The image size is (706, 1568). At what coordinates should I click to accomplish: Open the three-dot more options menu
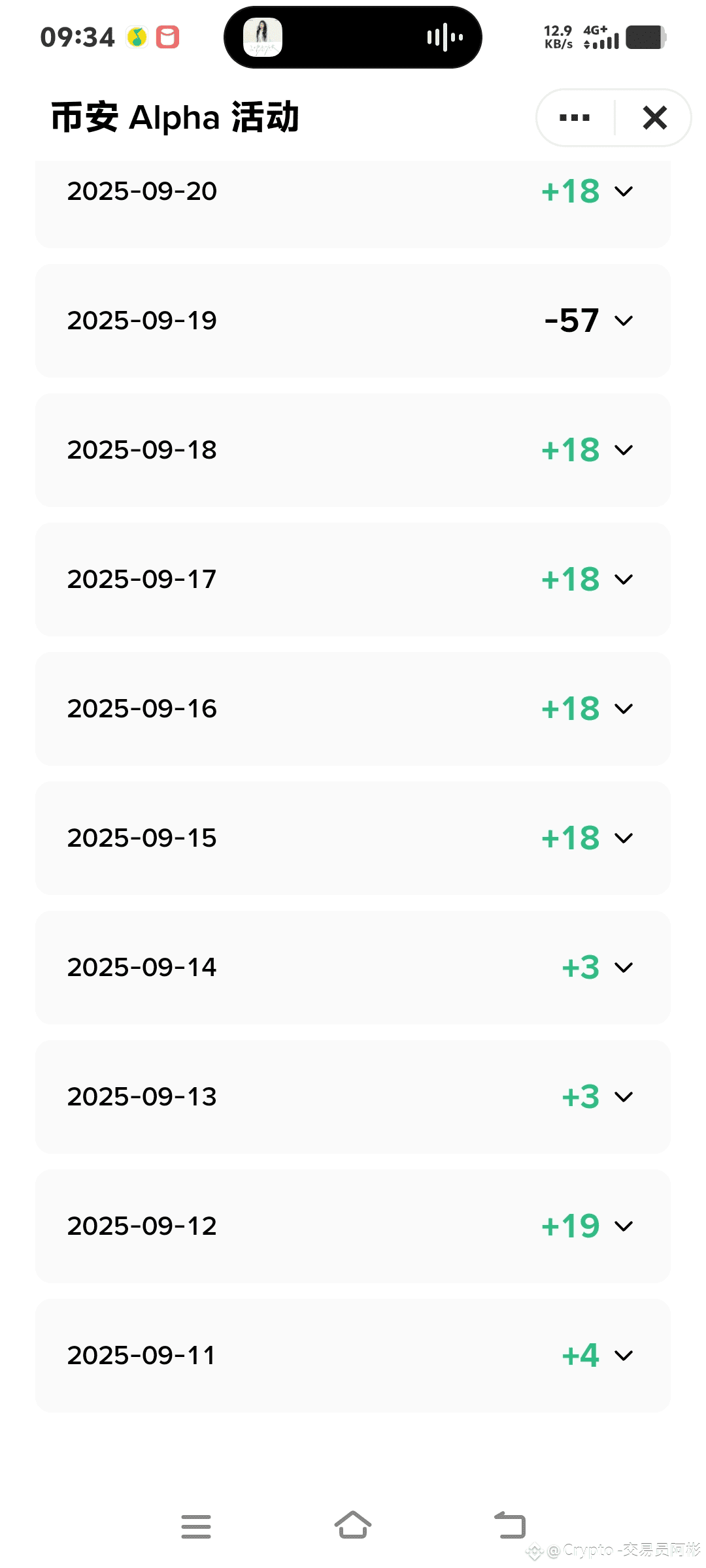(575, 118)
